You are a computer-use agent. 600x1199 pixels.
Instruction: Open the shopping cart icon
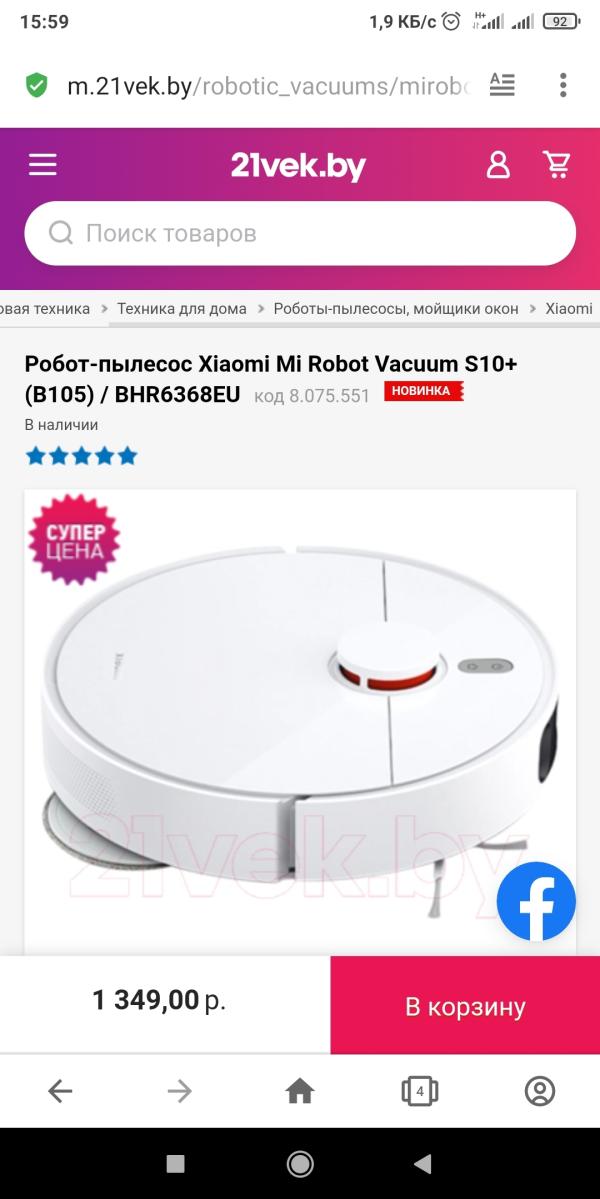coord(556,165)
